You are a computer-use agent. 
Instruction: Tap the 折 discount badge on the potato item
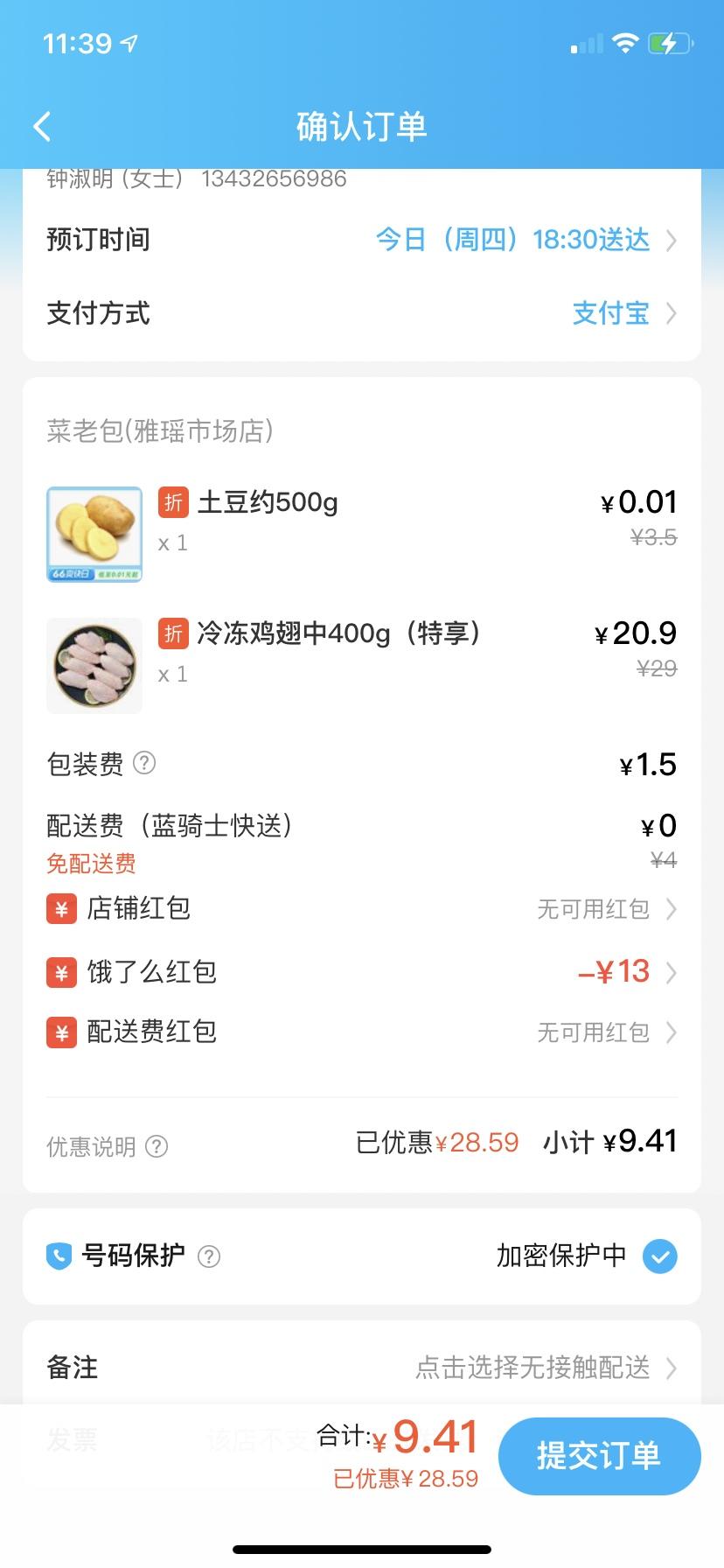172,502
